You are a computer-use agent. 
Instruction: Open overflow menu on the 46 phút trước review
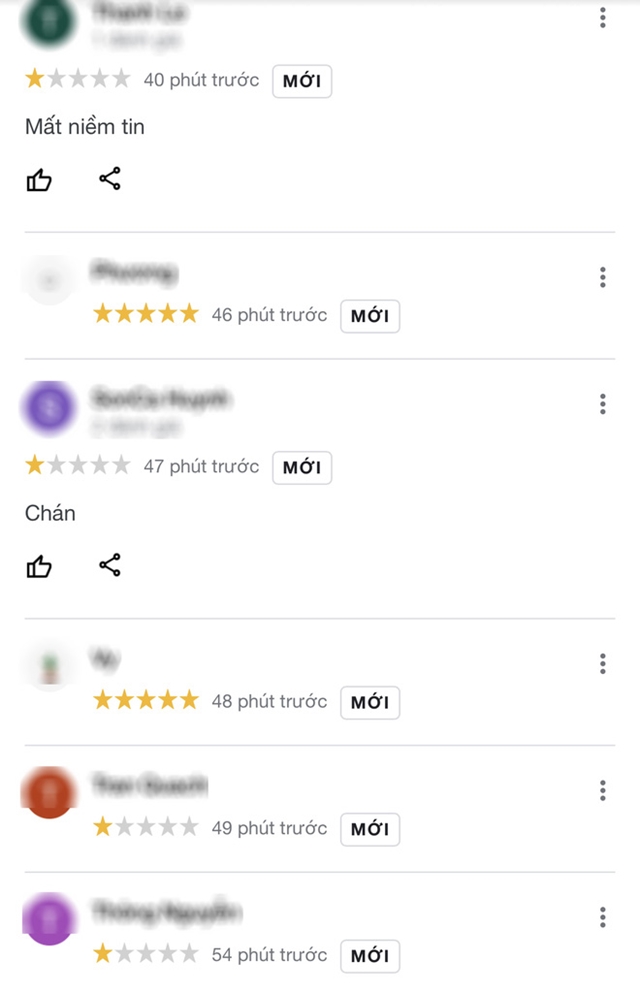click(602, 277)
